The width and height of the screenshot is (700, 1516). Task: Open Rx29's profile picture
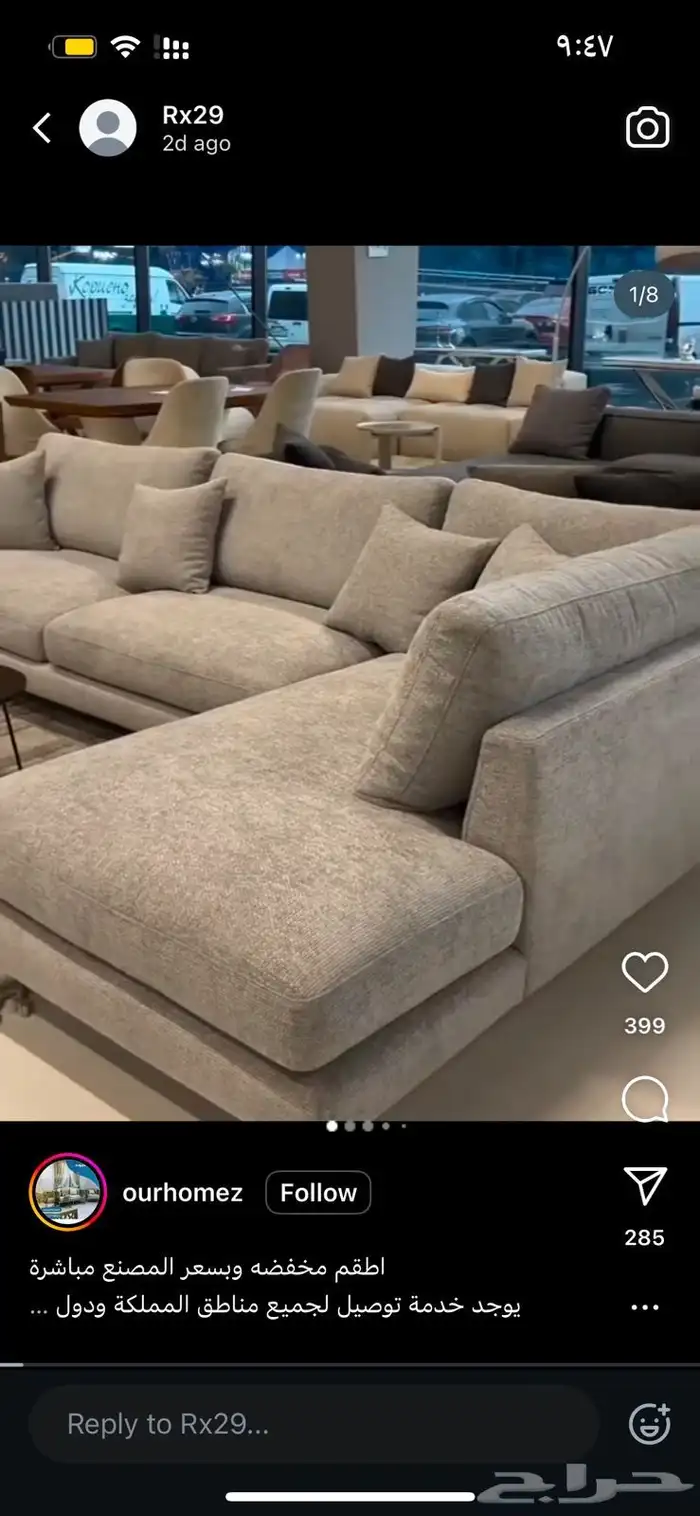(x=108, y=128)
